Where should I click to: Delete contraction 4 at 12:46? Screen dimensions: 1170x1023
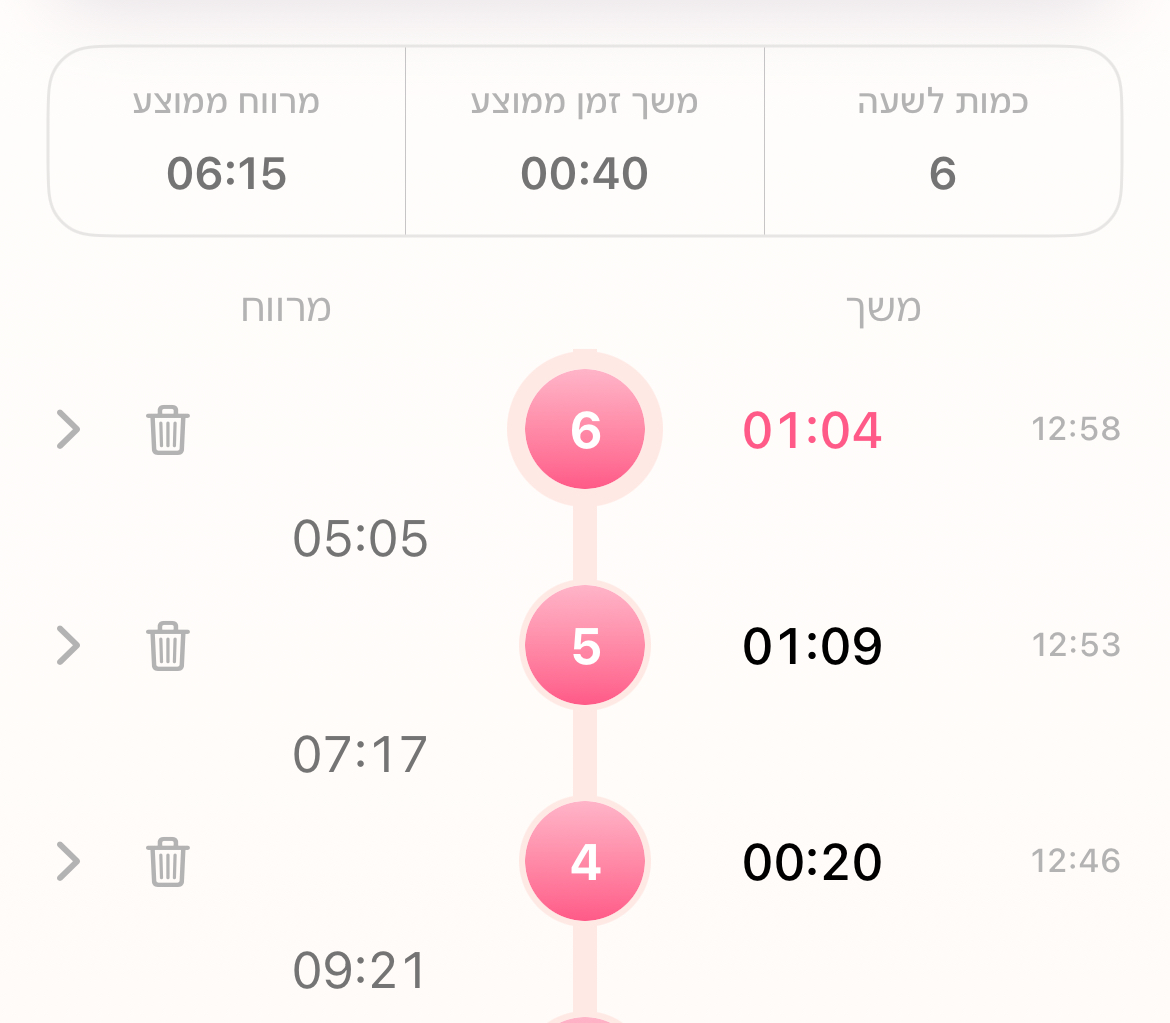(x=168, y=861)
